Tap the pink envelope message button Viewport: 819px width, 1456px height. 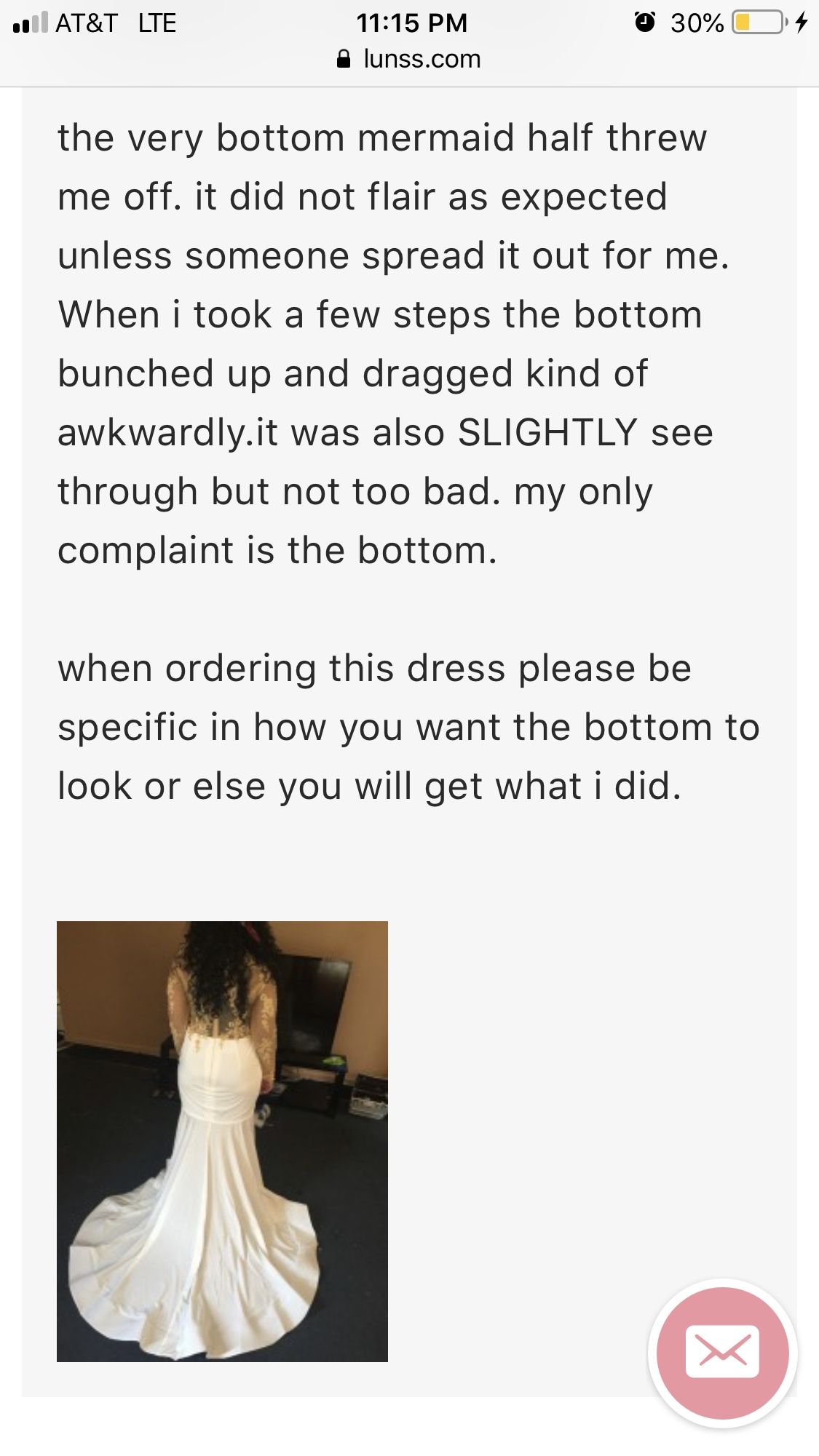coord(722,1353)
